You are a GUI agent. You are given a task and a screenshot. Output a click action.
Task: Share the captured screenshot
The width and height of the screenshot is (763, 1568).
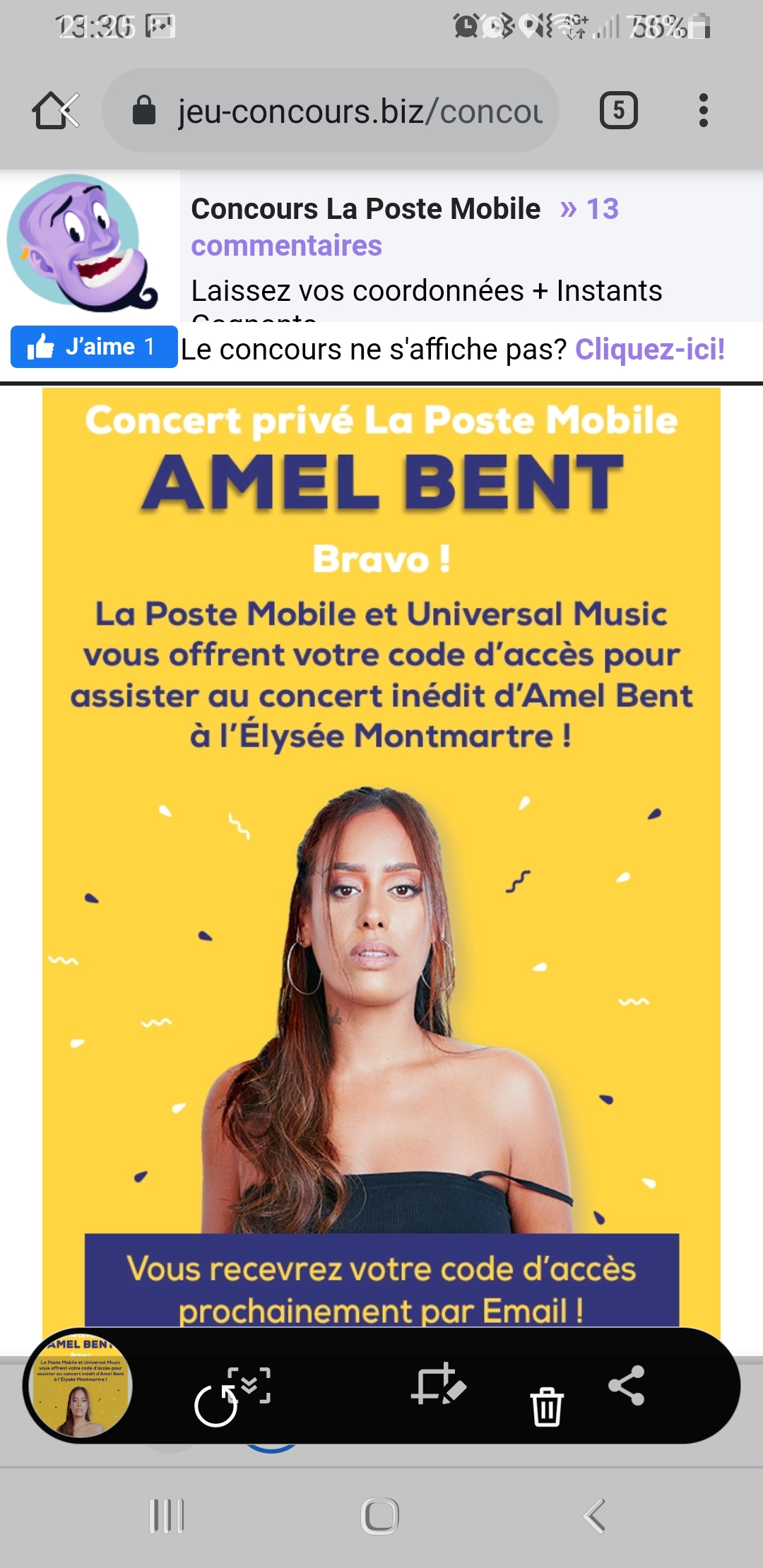pos(626,1386)
